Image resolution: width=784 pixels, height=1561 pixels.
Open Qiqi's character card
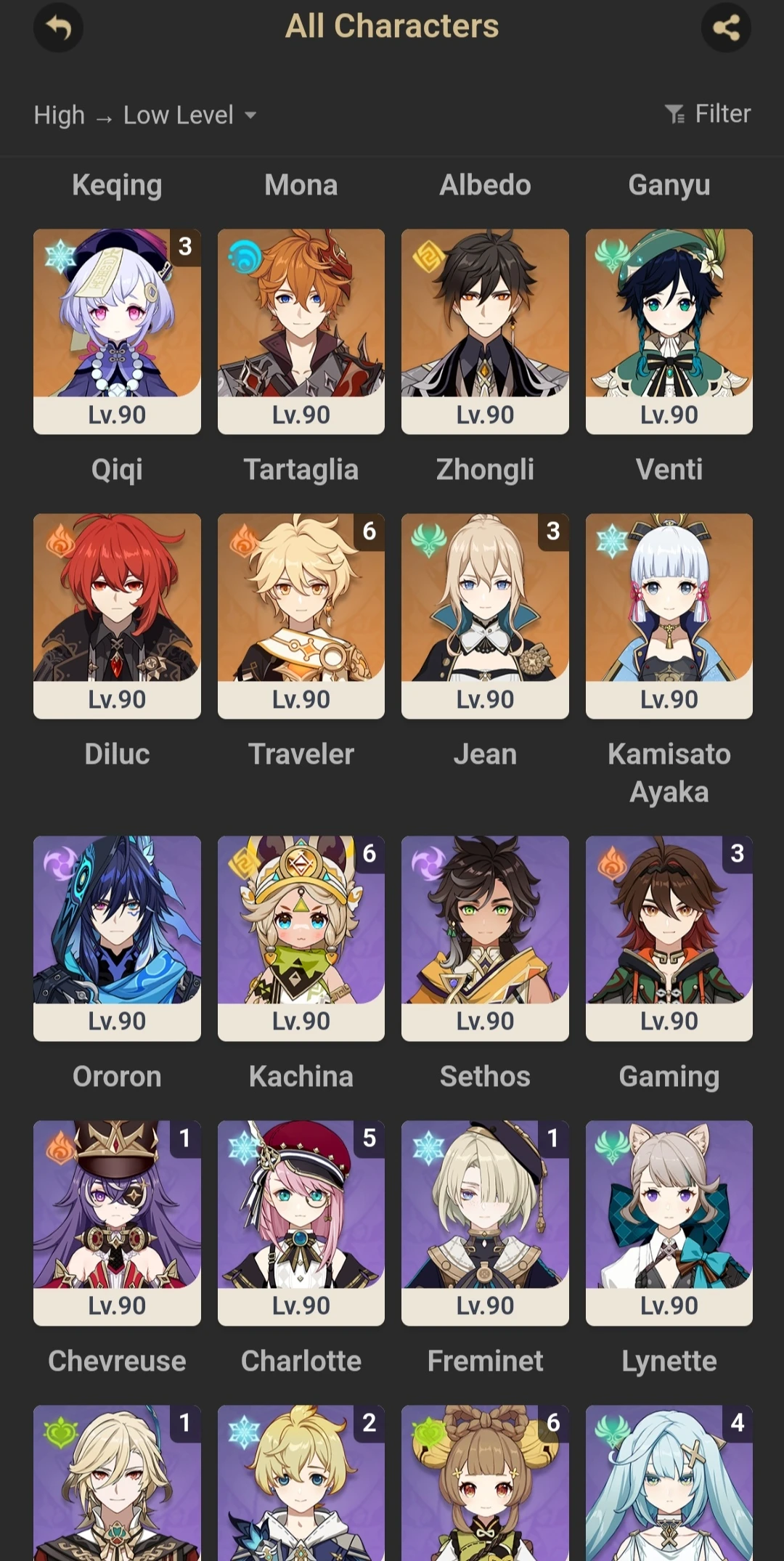117,330
